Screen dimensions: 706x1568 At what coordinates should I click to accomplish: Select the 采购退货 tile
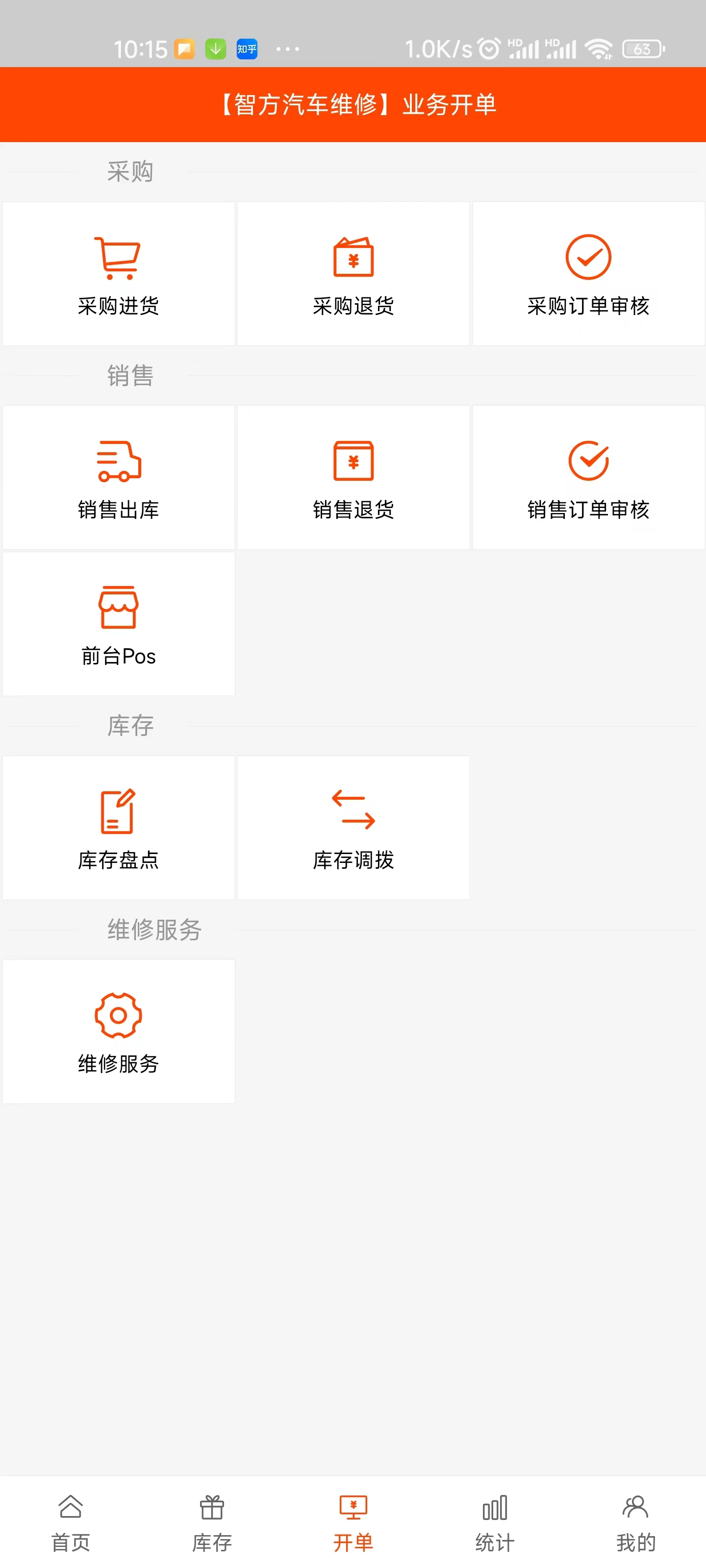tap(353, 274)
